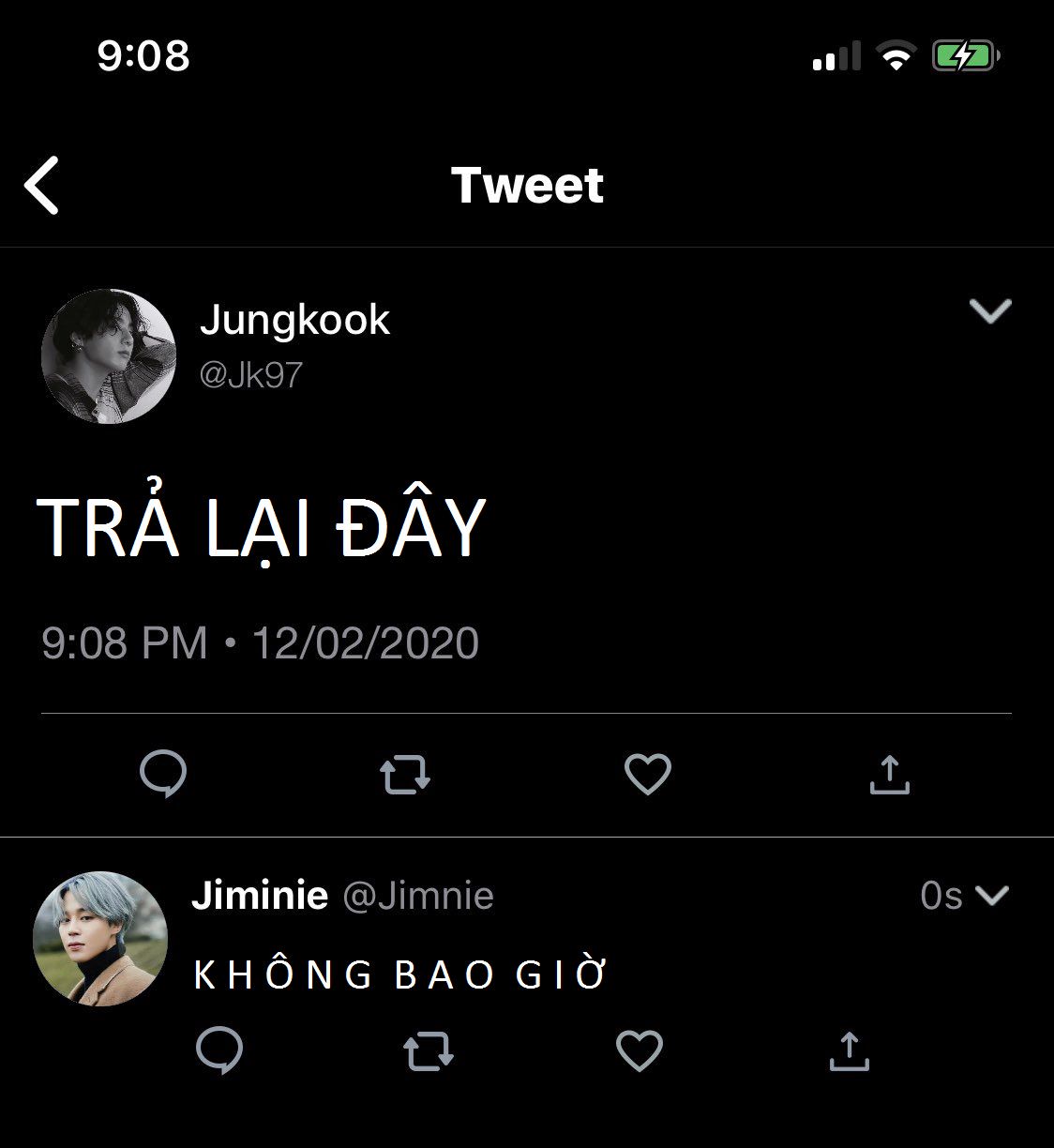
Task: Go back from the Tweet screen
Action: [42, 185]
